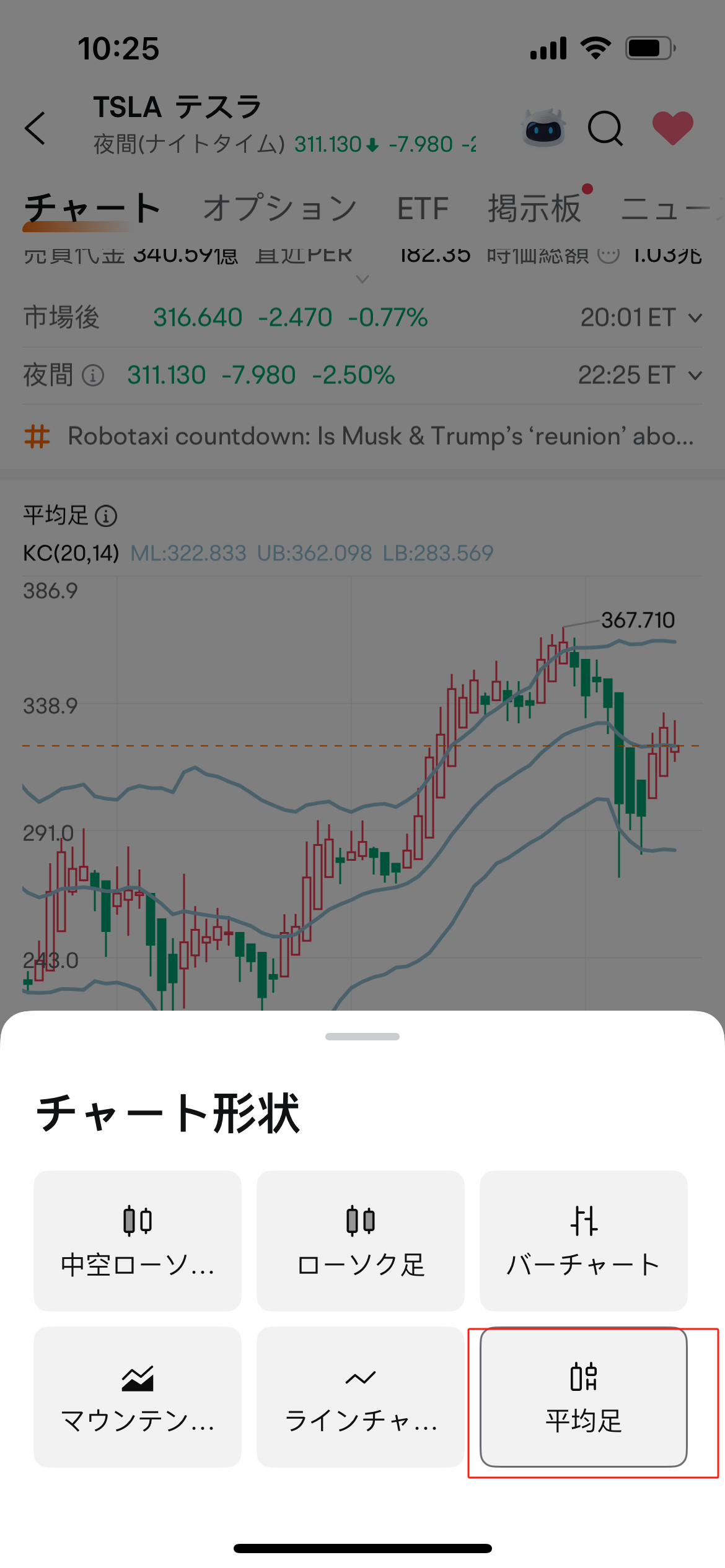Switch to the オプション tab
Screen dimensions: 725x1568
279,208
